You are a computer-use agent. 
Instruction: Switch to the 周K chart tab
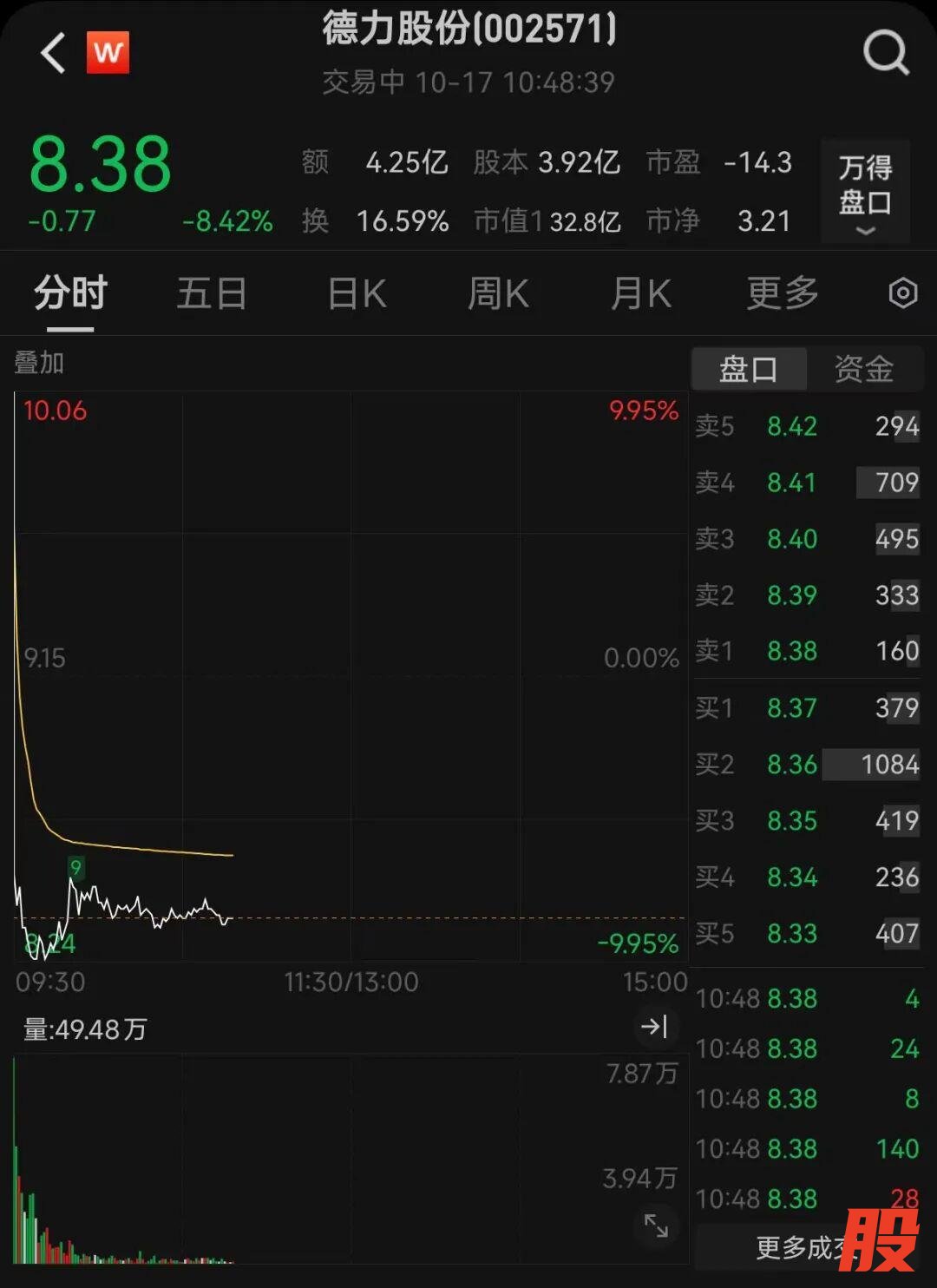point(498,293)
